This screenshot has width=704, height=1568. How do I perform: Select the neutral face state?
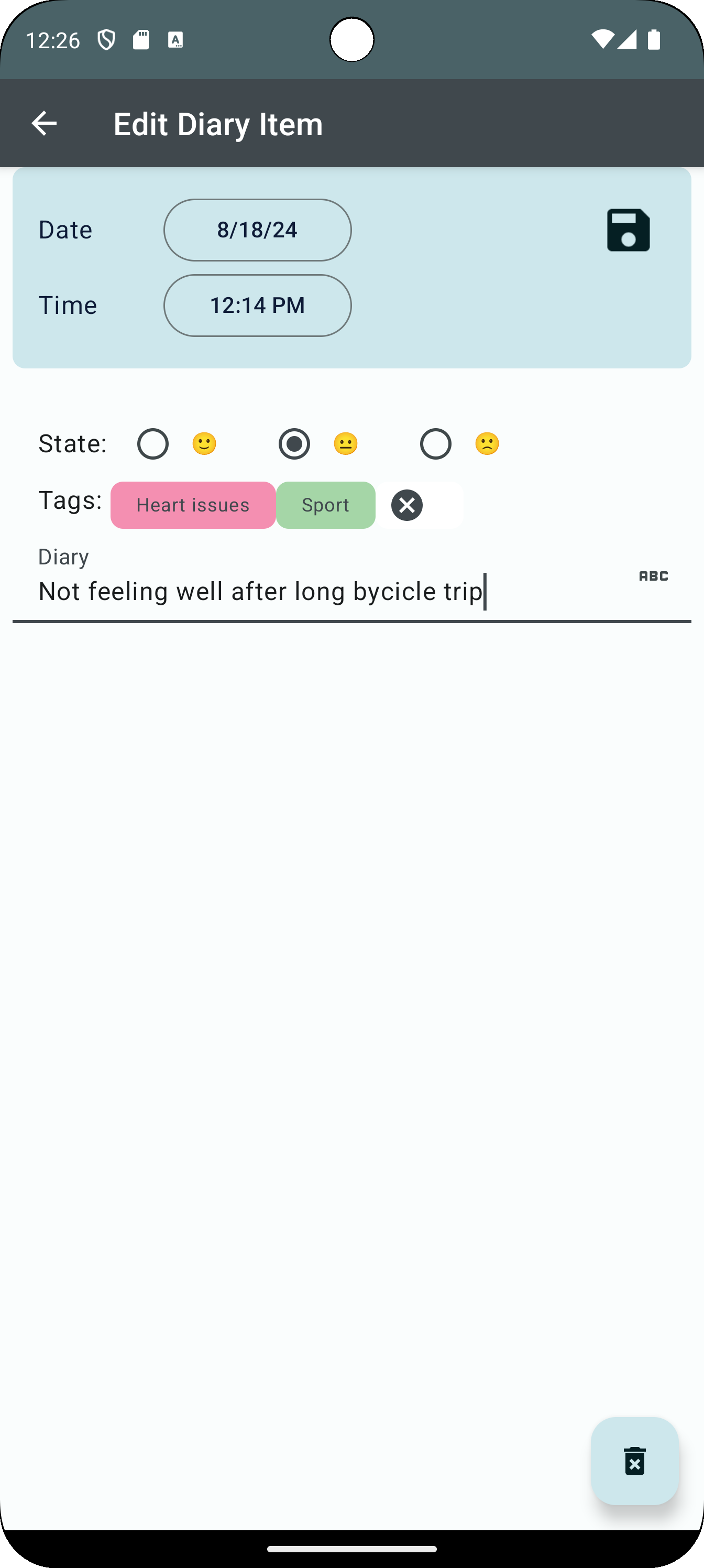(x=294, y=444)
